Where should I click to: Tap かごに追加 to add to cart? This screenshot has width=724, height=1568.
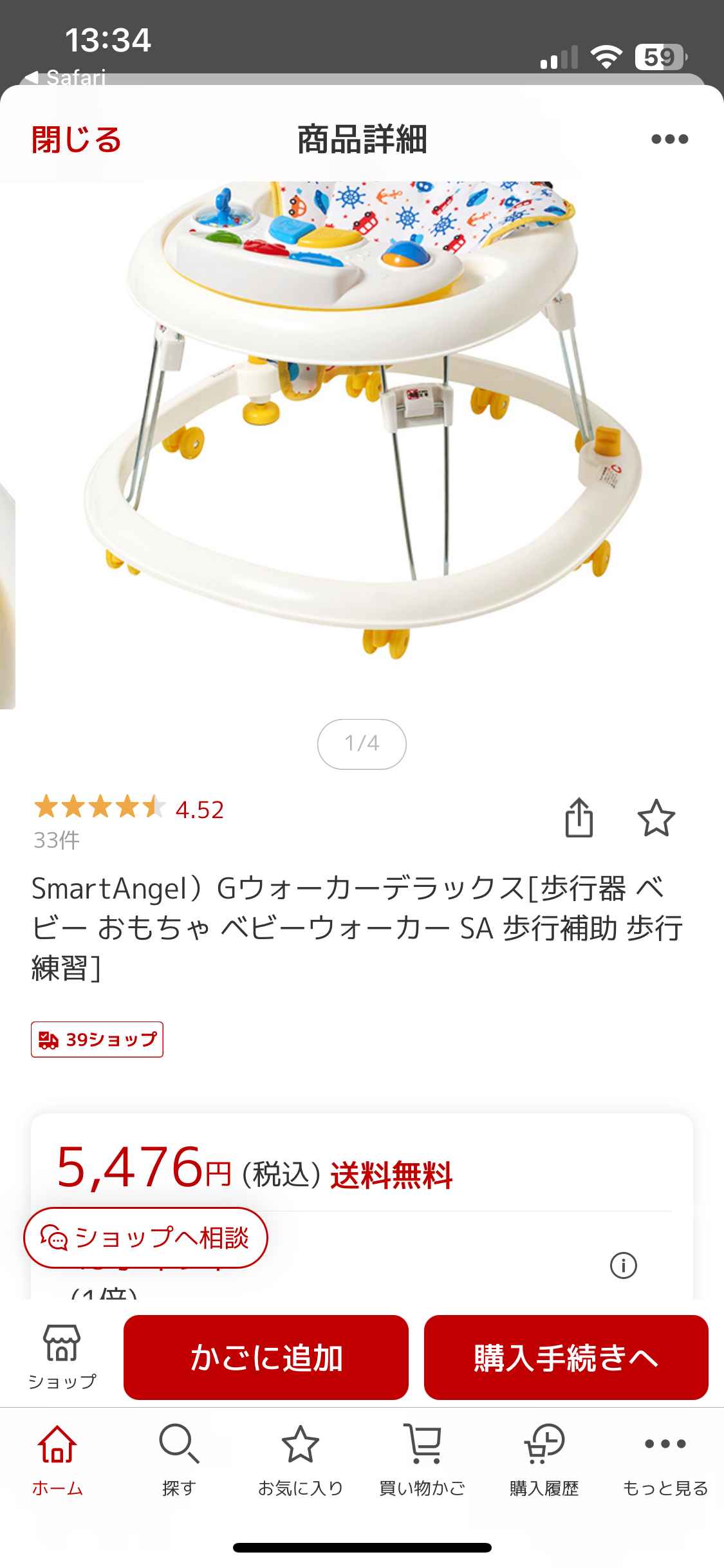tap(266, 1358)
